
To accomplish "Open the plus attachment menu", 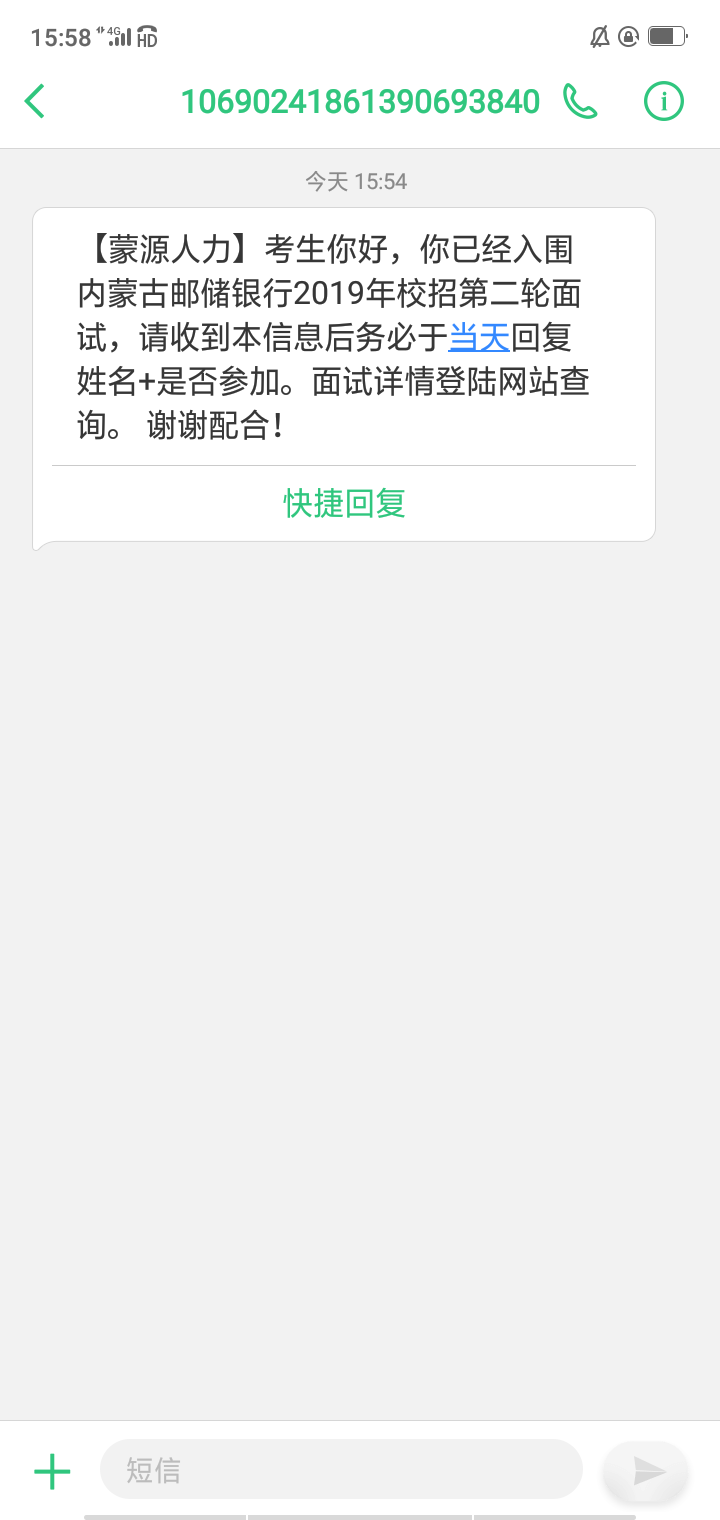I will pyautogui.click(x=52, y=1471).
